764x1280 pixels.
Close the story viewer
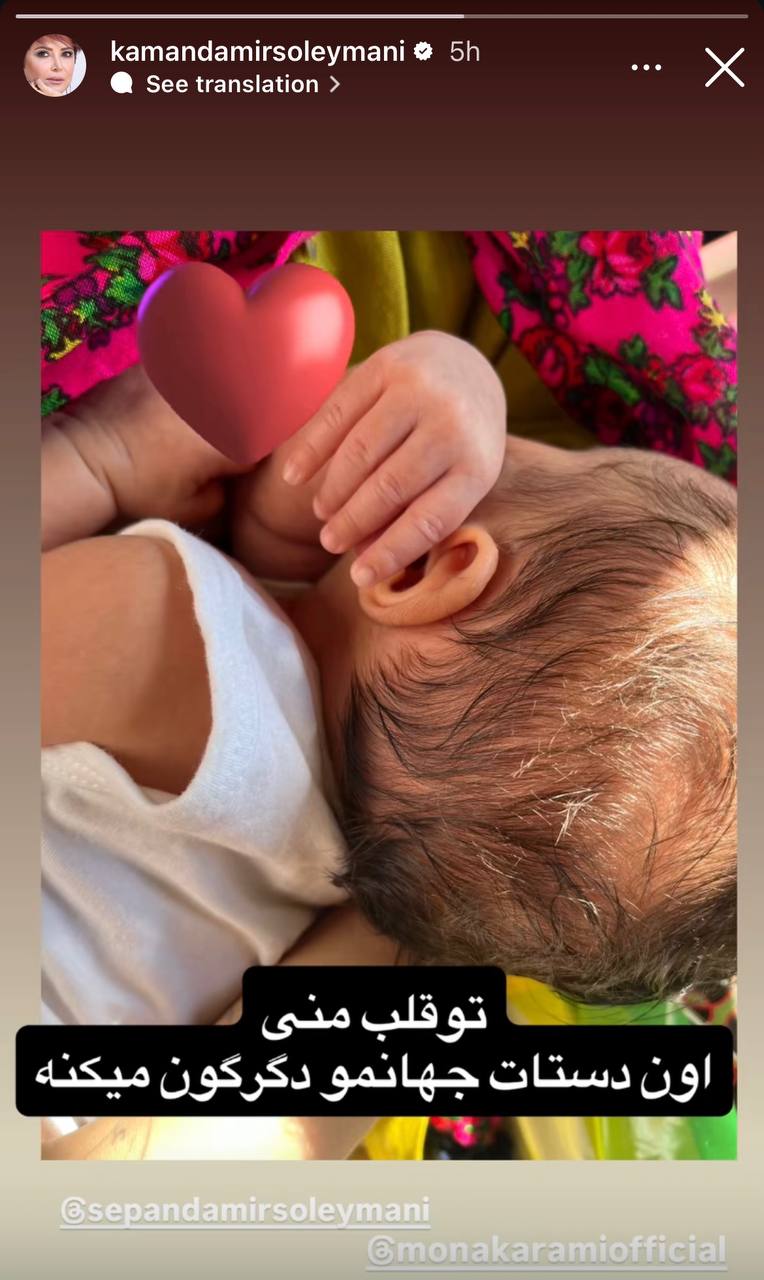click(724, 68)
